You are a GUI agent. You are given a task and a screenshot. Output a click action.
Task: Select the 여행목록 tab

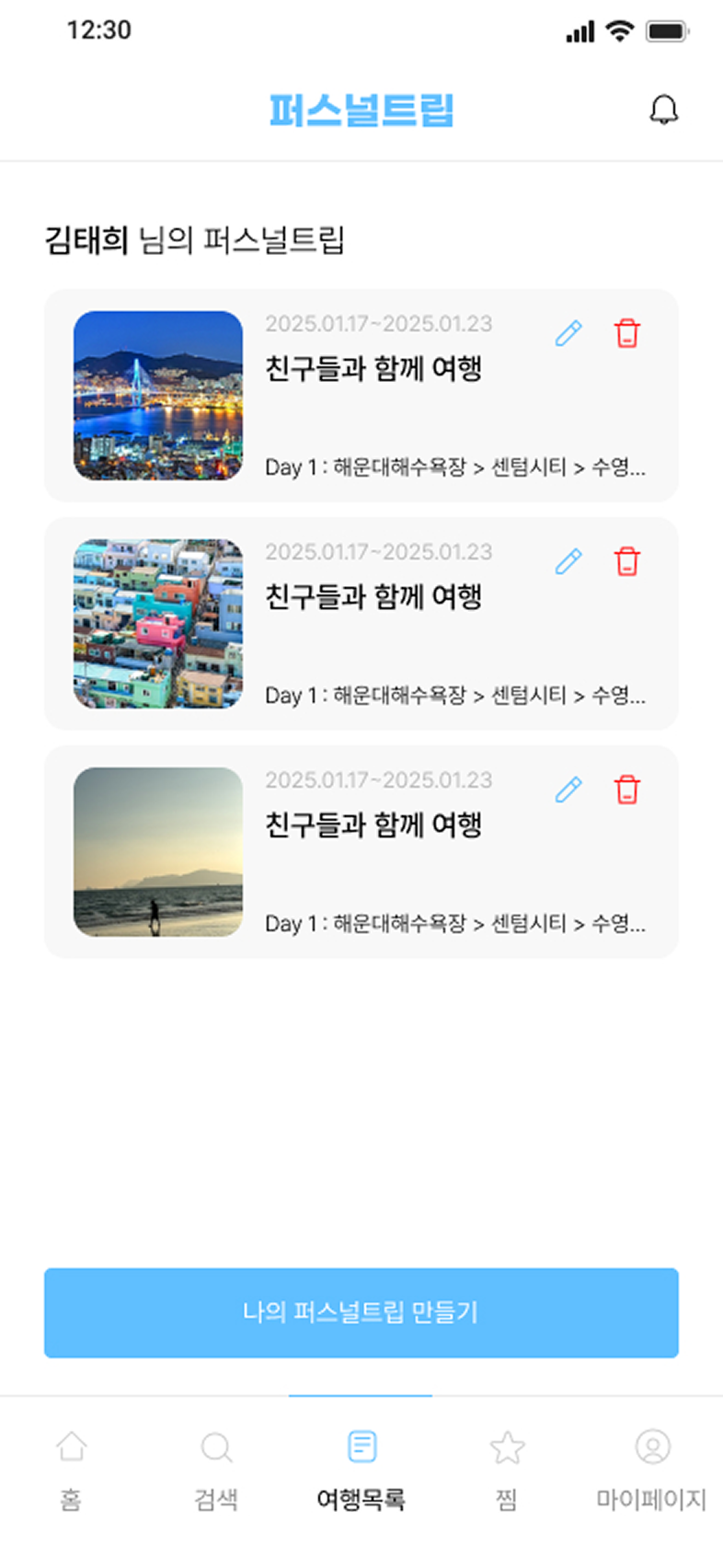361,1469
